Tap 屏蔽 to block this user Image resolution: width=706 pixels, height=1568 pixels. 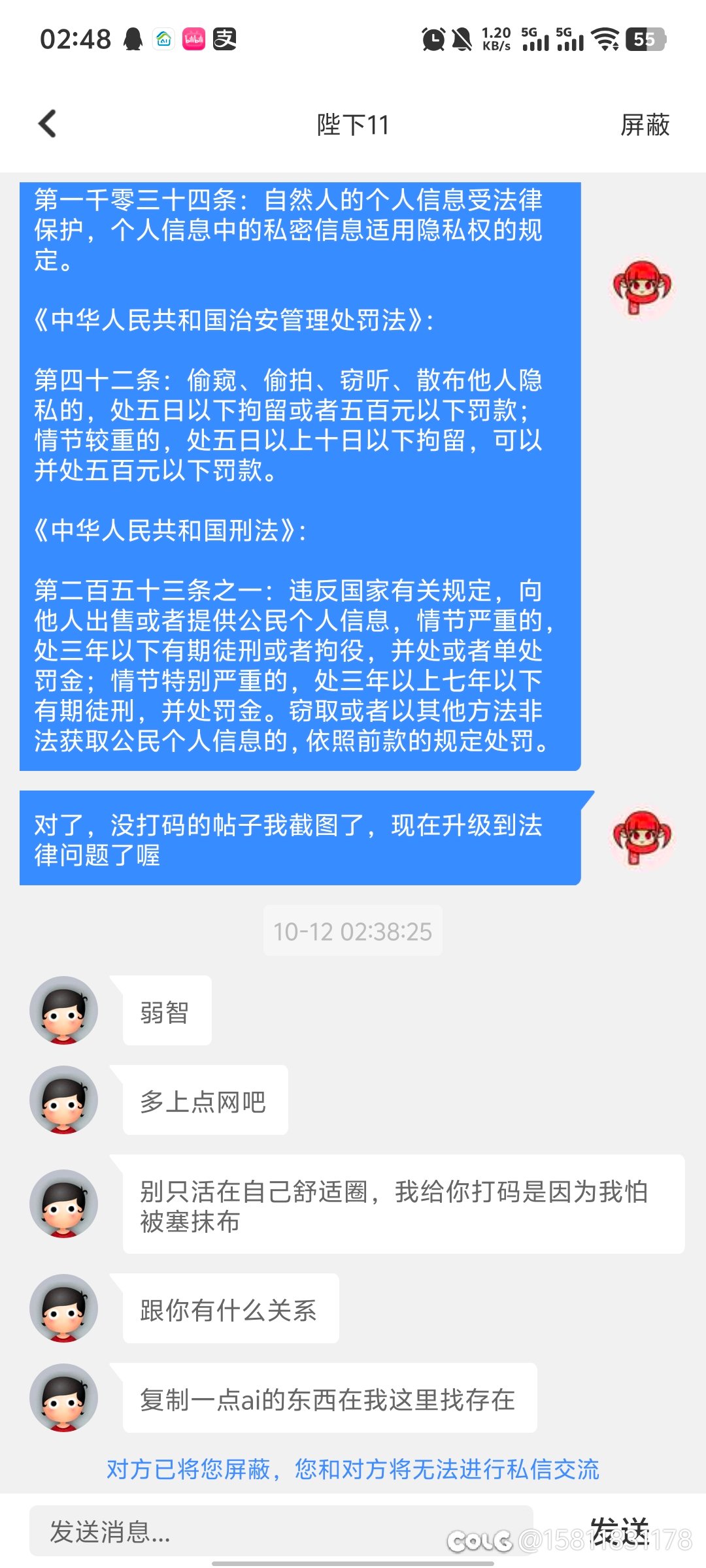[645, 125]
